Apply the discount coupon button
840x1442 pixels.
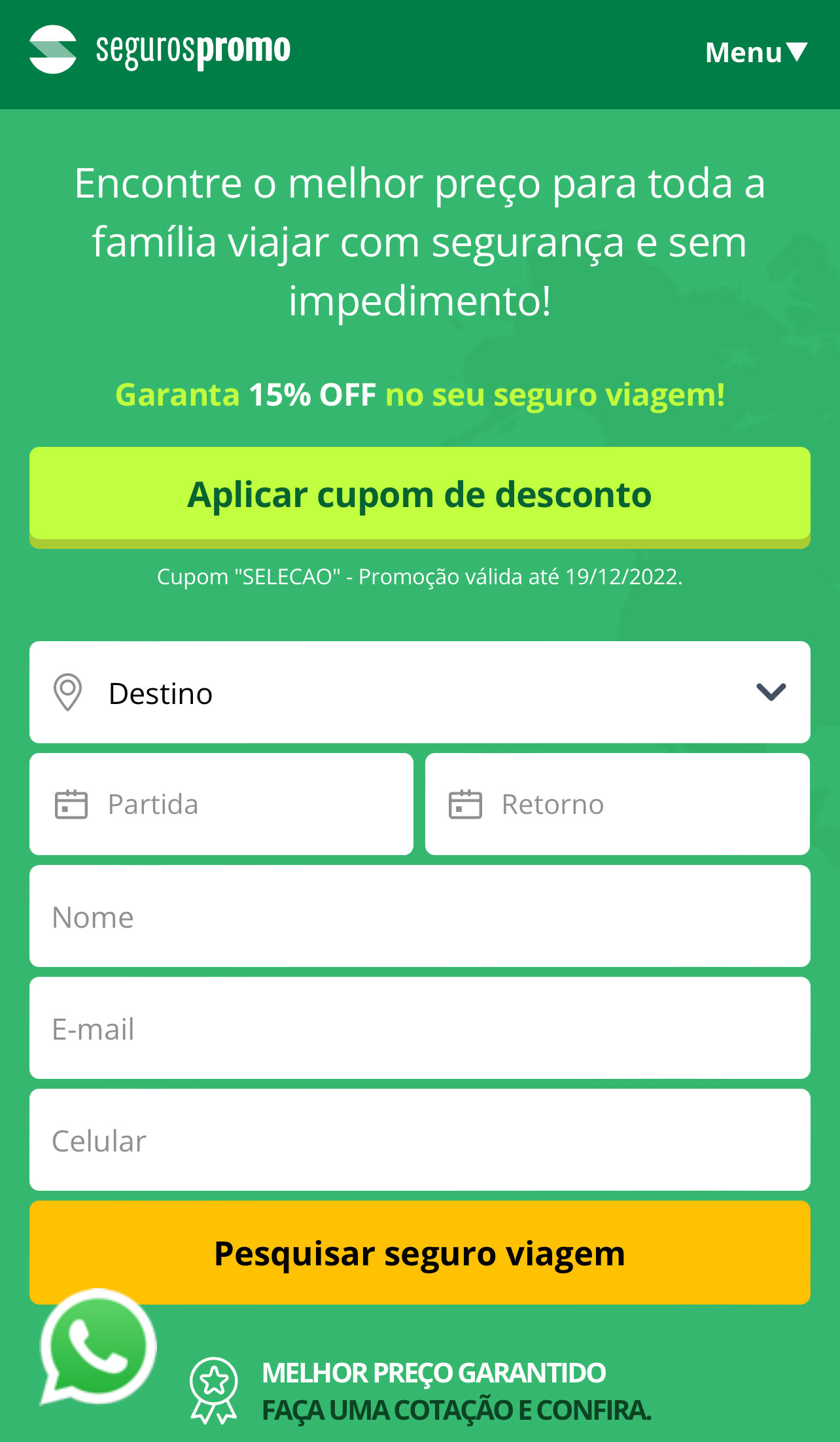click(x=420, y=495)
